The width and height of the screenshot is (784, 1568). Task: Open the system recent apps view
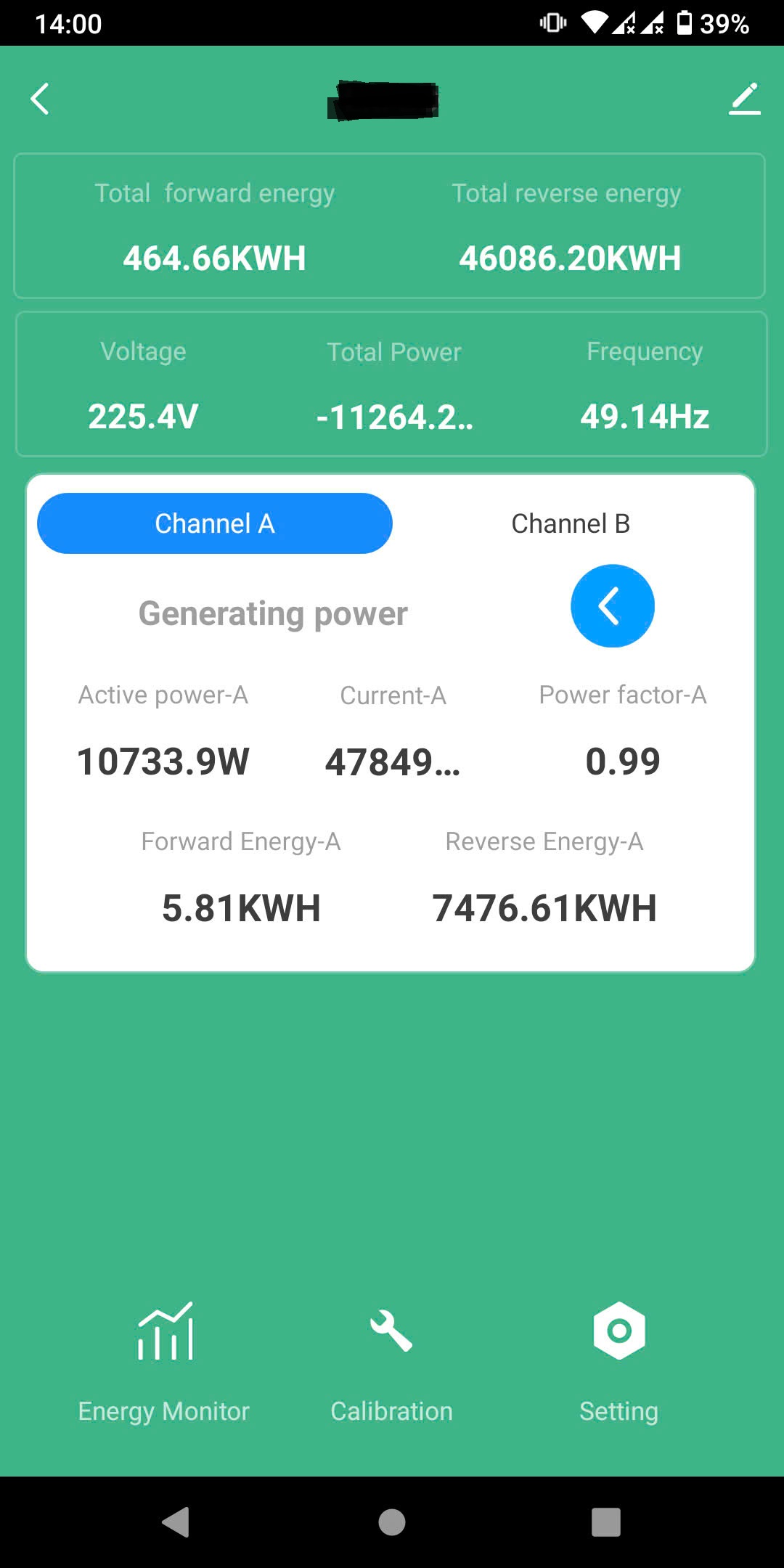click(x=605, y=1522)
